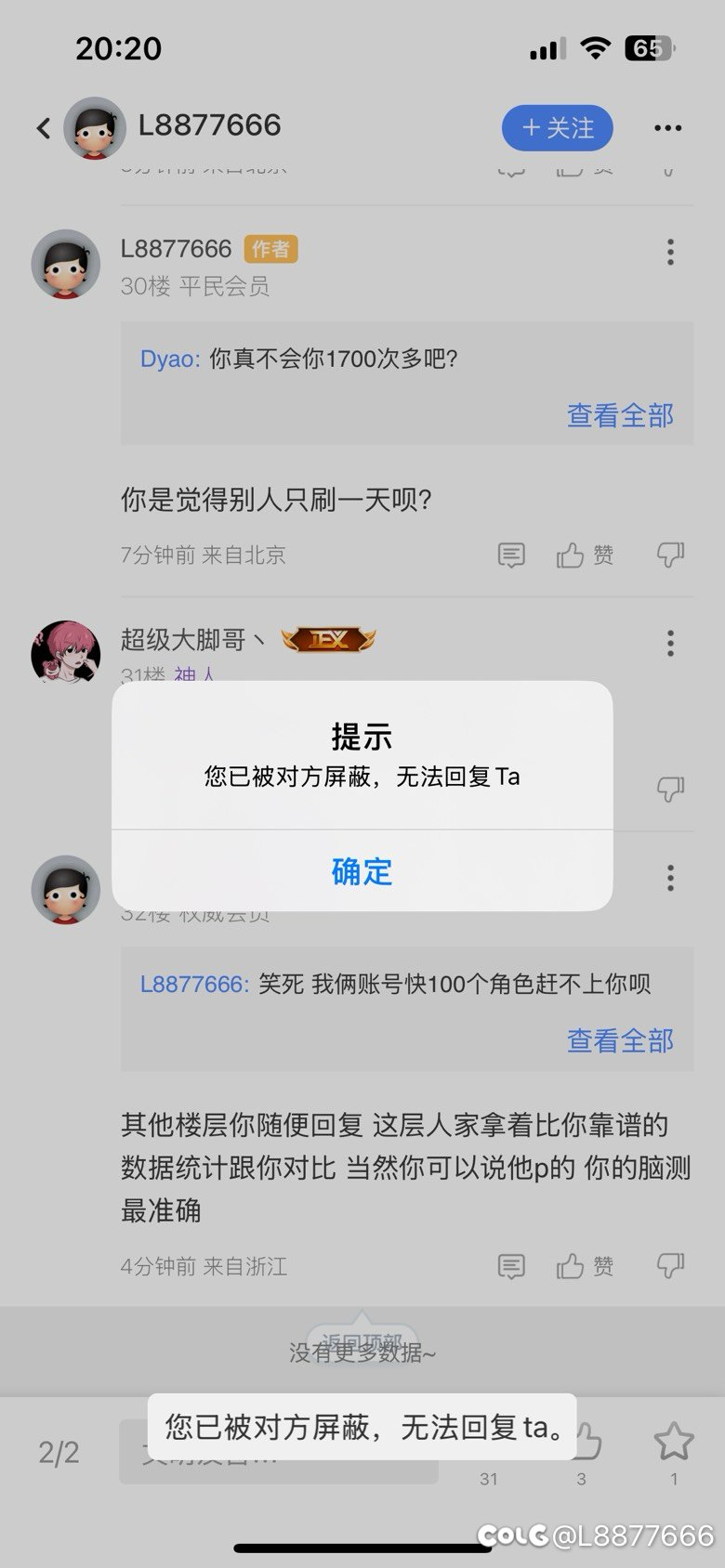Screen dimensions: 725x1568
Task: Tap the 2/2 page indicator
Action: 59,1452
